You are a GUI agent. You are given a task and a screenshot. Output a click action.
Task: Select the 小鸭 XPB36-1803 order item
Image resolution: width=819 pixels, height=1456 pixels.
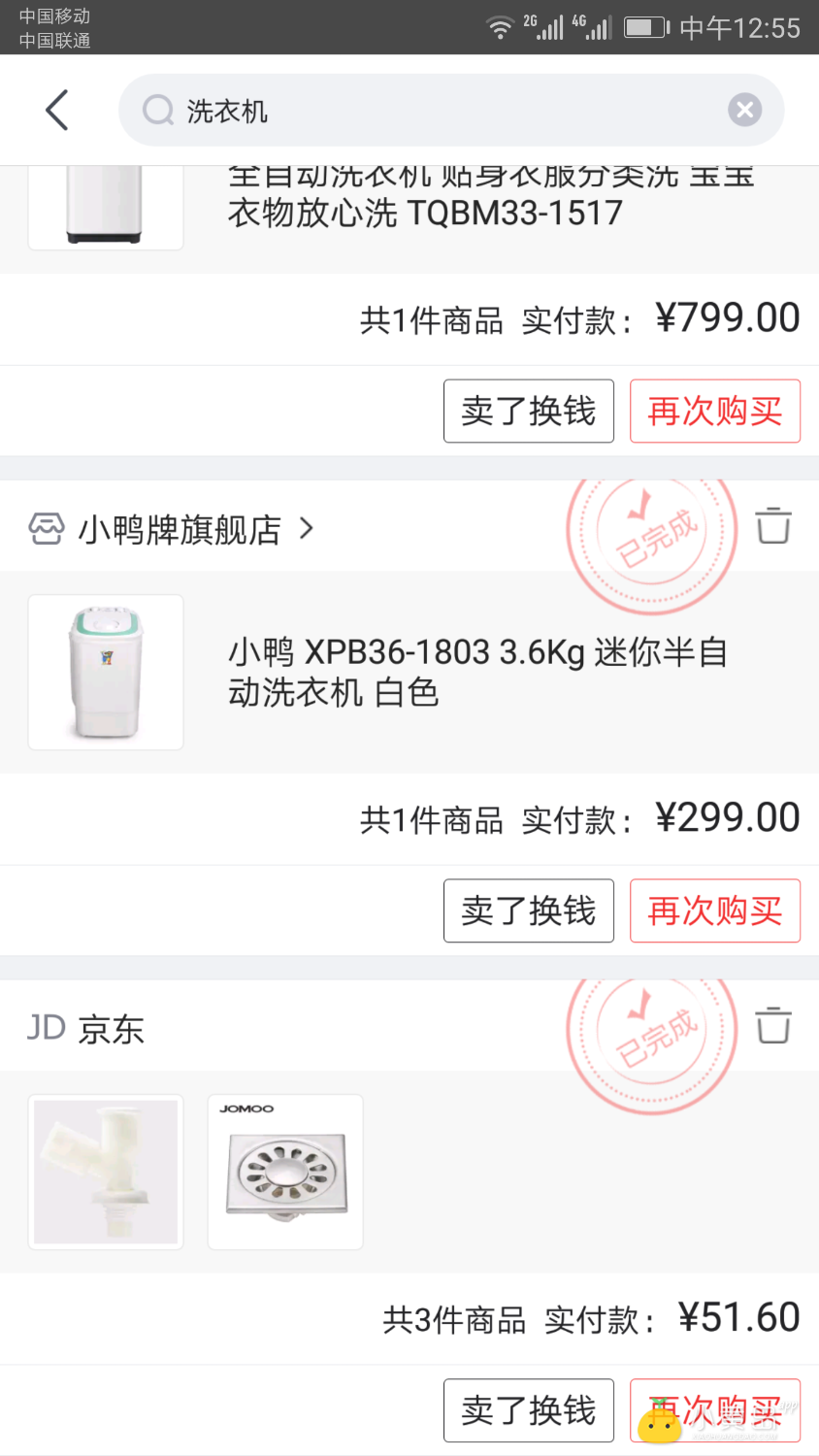pos(409,672)
